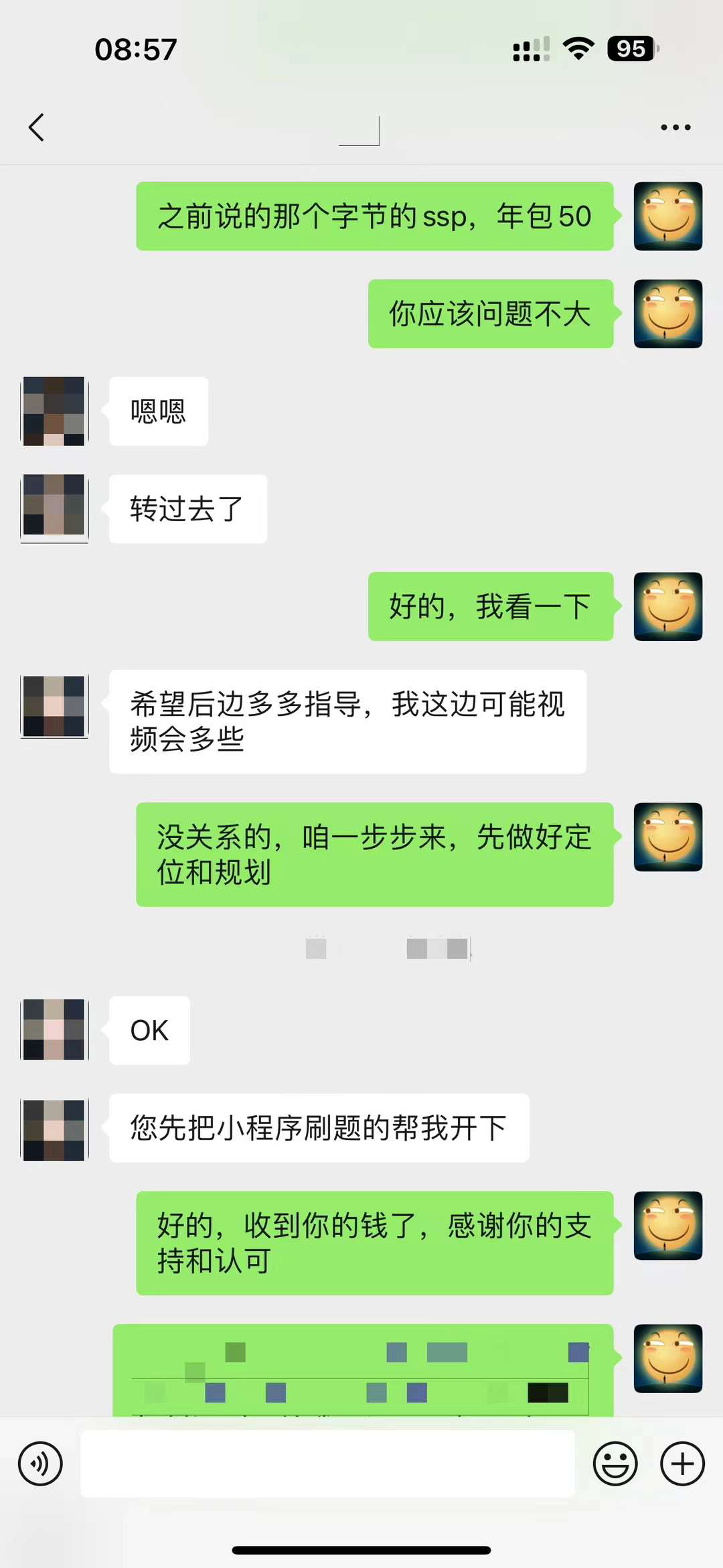This screenshot has height=1568, width=723.
Task: Open contact profile from avatar next to OK
Action: click(54, 1029)
